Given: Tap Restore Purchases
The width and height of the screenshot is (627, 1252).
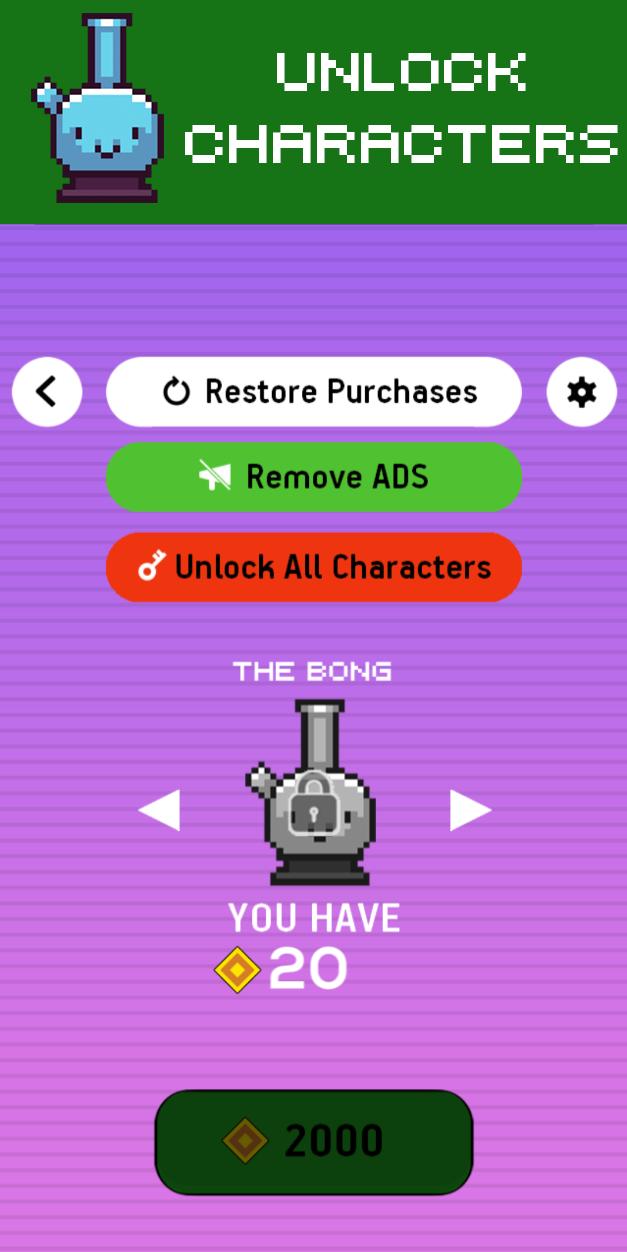Looking at the screenshot, I should (314, 392).
